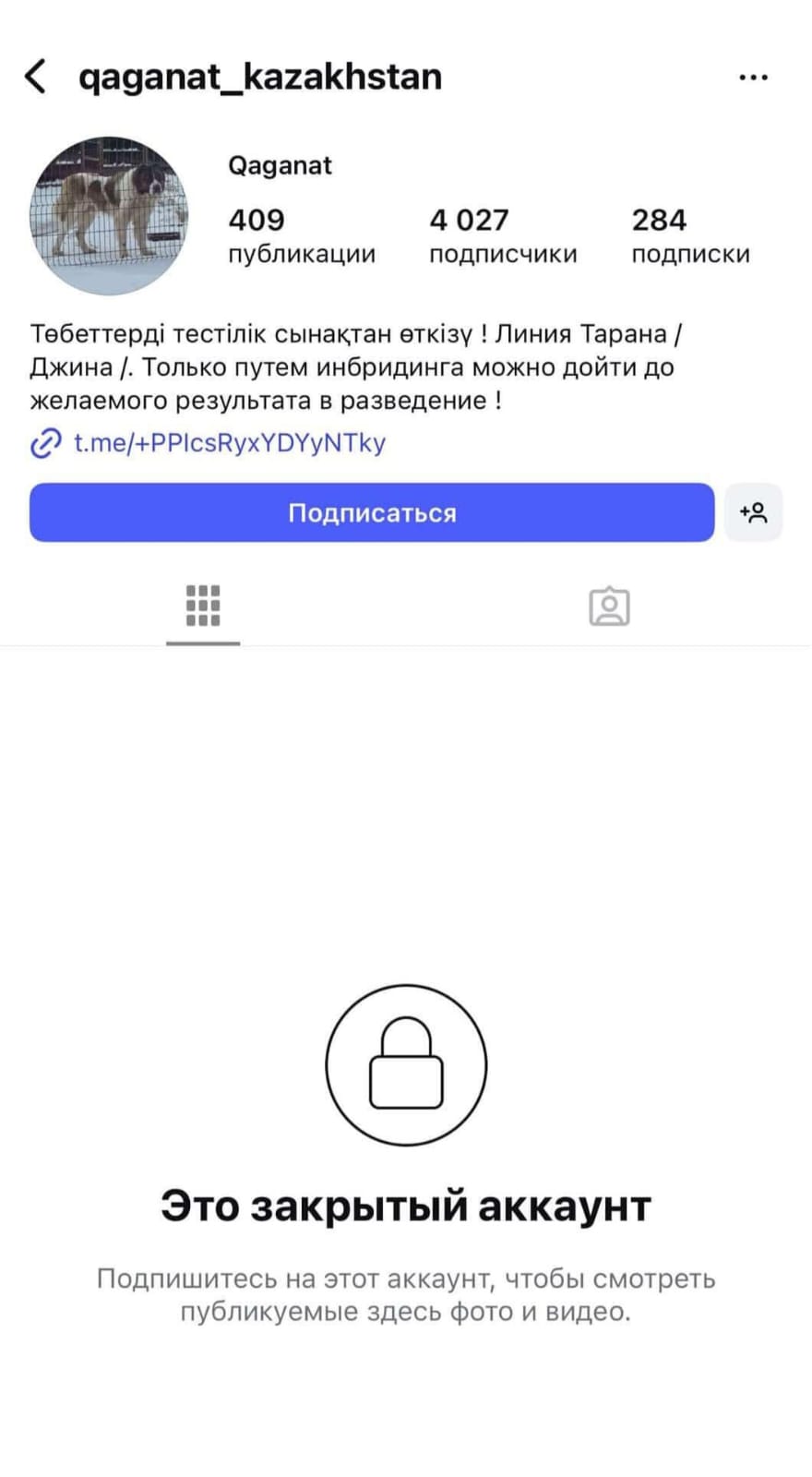The image size is (812, 1477).
Task: Open suggested accounts via add-person icon
Action: coord(754,512)
